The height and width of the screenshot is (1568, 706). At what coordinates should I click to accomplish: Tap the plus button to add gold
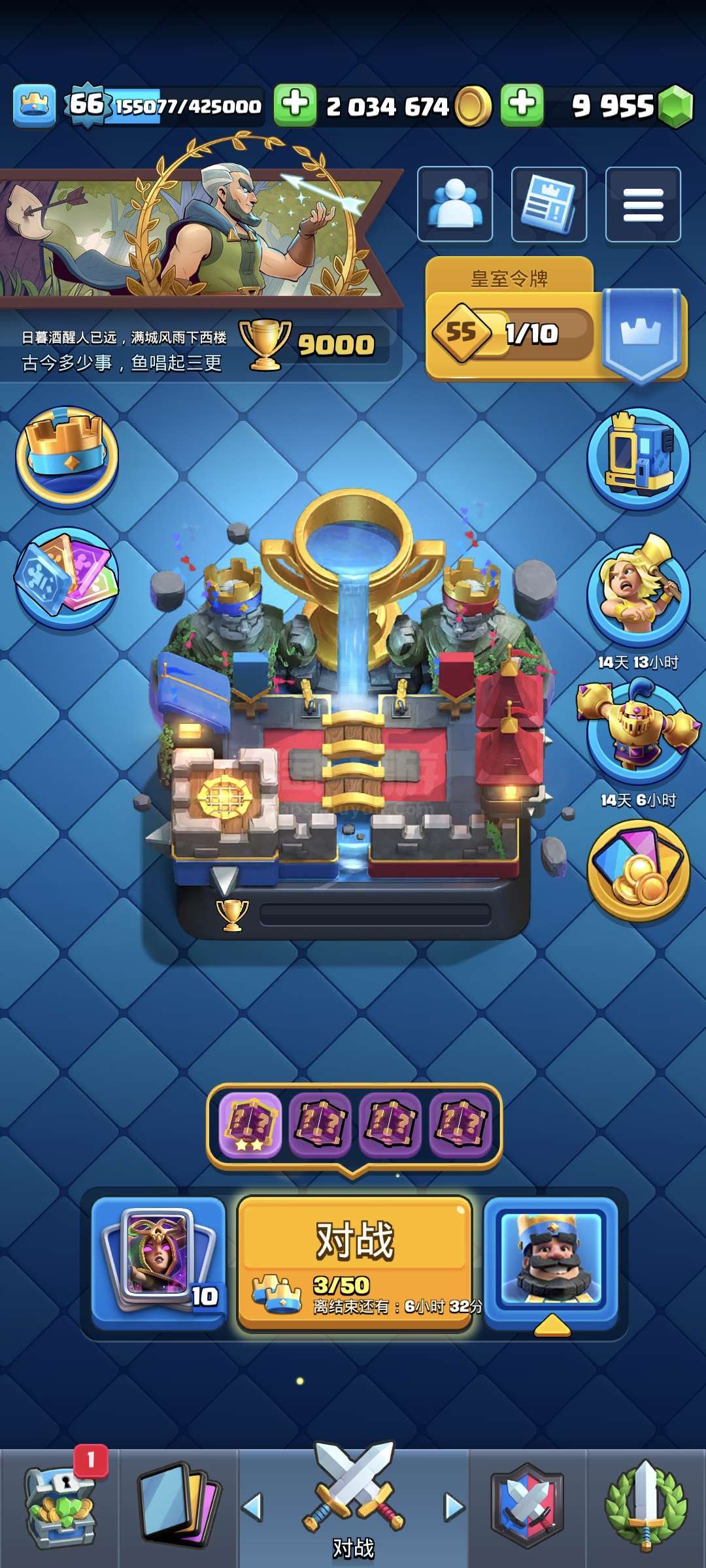point(295,105)
